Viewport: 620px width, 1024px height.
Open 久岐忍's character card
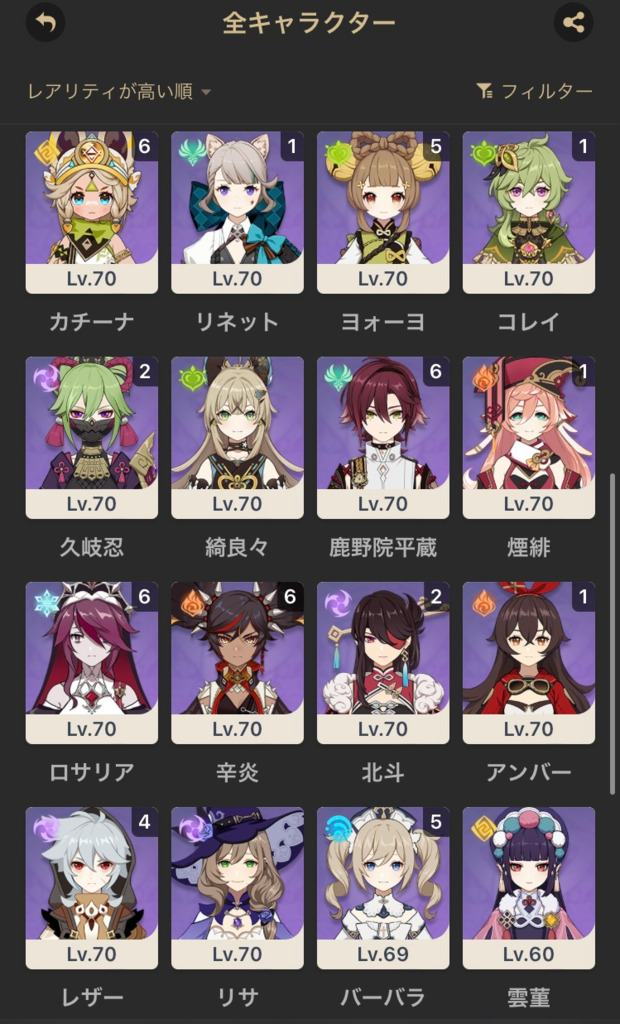pos(91,438)
